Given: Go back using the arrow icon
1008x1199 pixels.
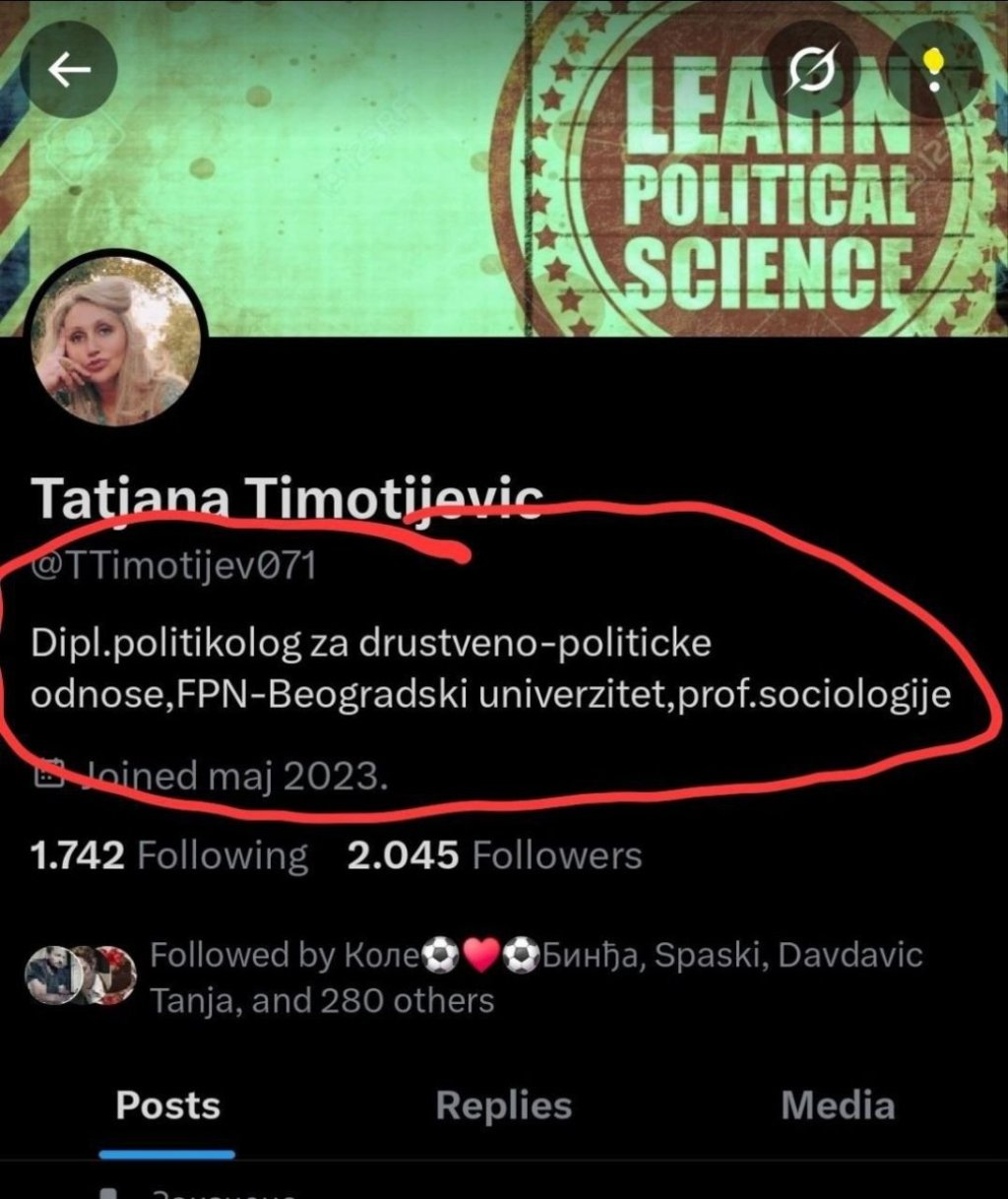Looking at the screenshot, I should (69, 70).
